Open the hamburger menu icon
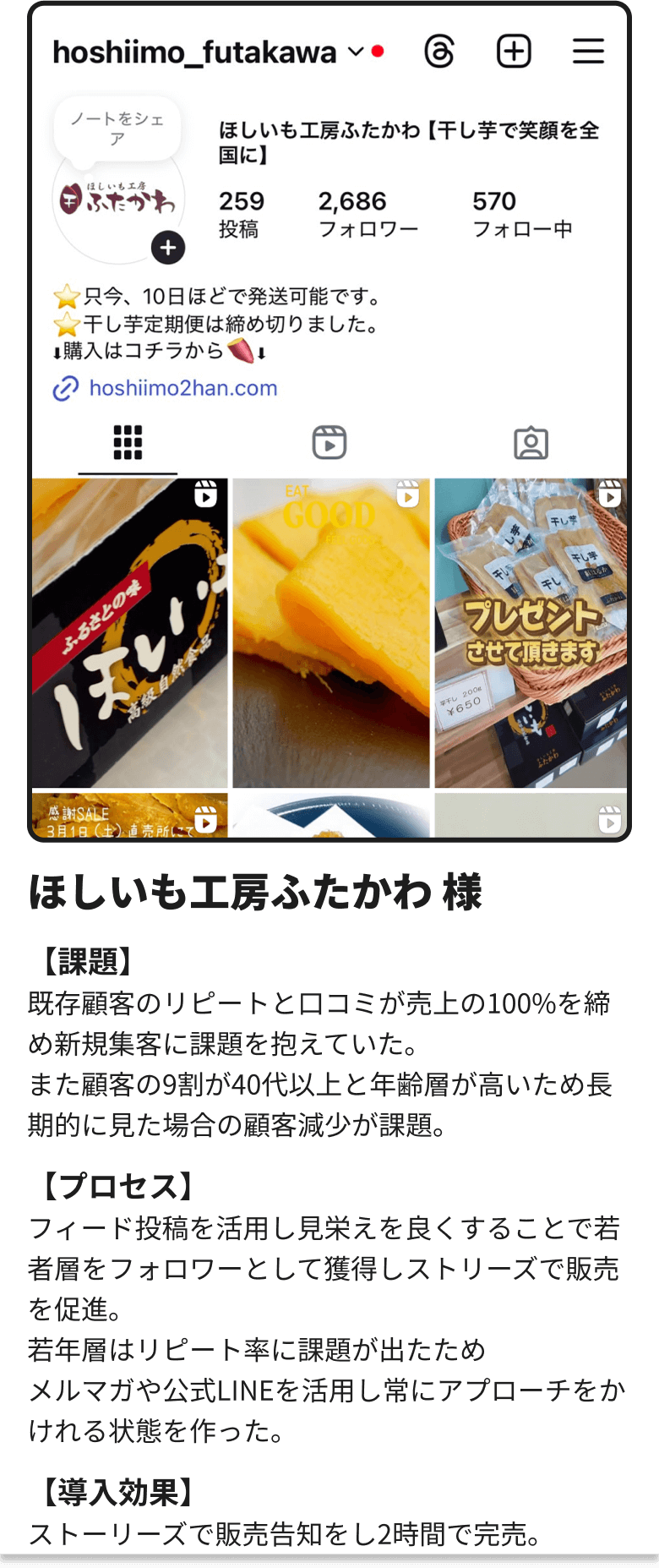The height and width of the screenshot is (1568, 659). click(588, 51)
